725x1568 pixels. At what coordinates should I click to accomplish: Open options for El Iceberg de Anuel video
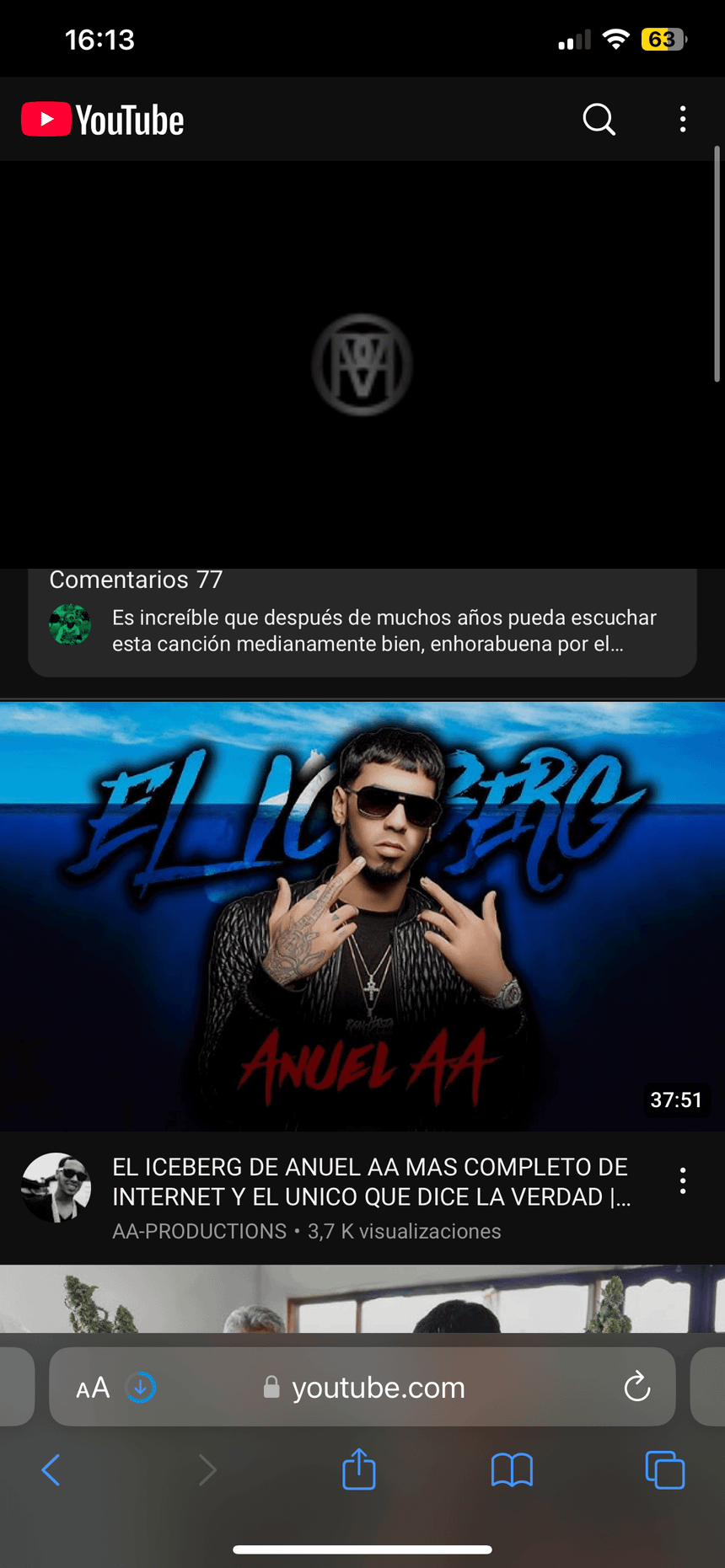[683, 1181]
